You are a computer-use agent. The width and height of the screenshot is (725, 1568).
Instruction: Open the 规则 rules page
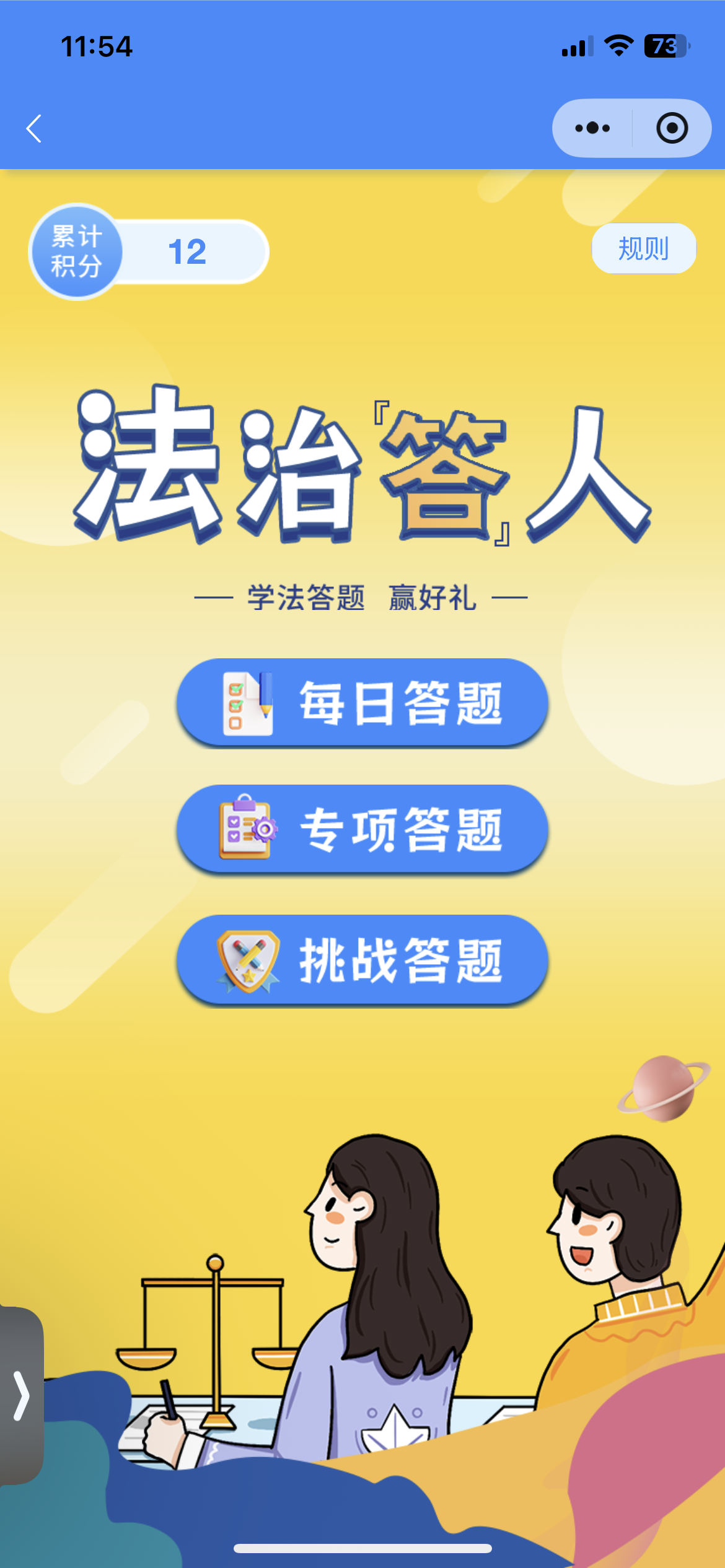(644, 248)
